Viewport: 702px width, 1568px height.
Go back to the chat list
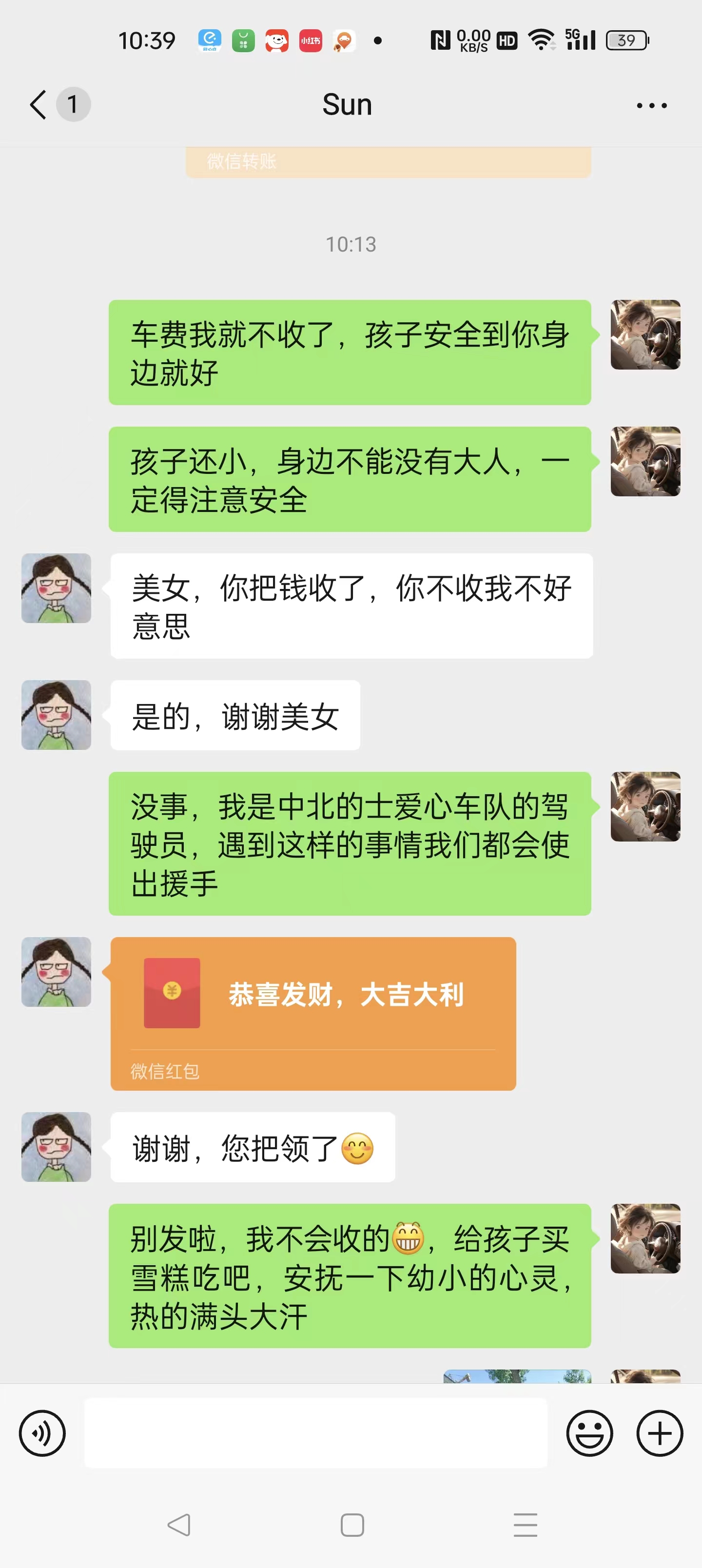pos(39,105)
